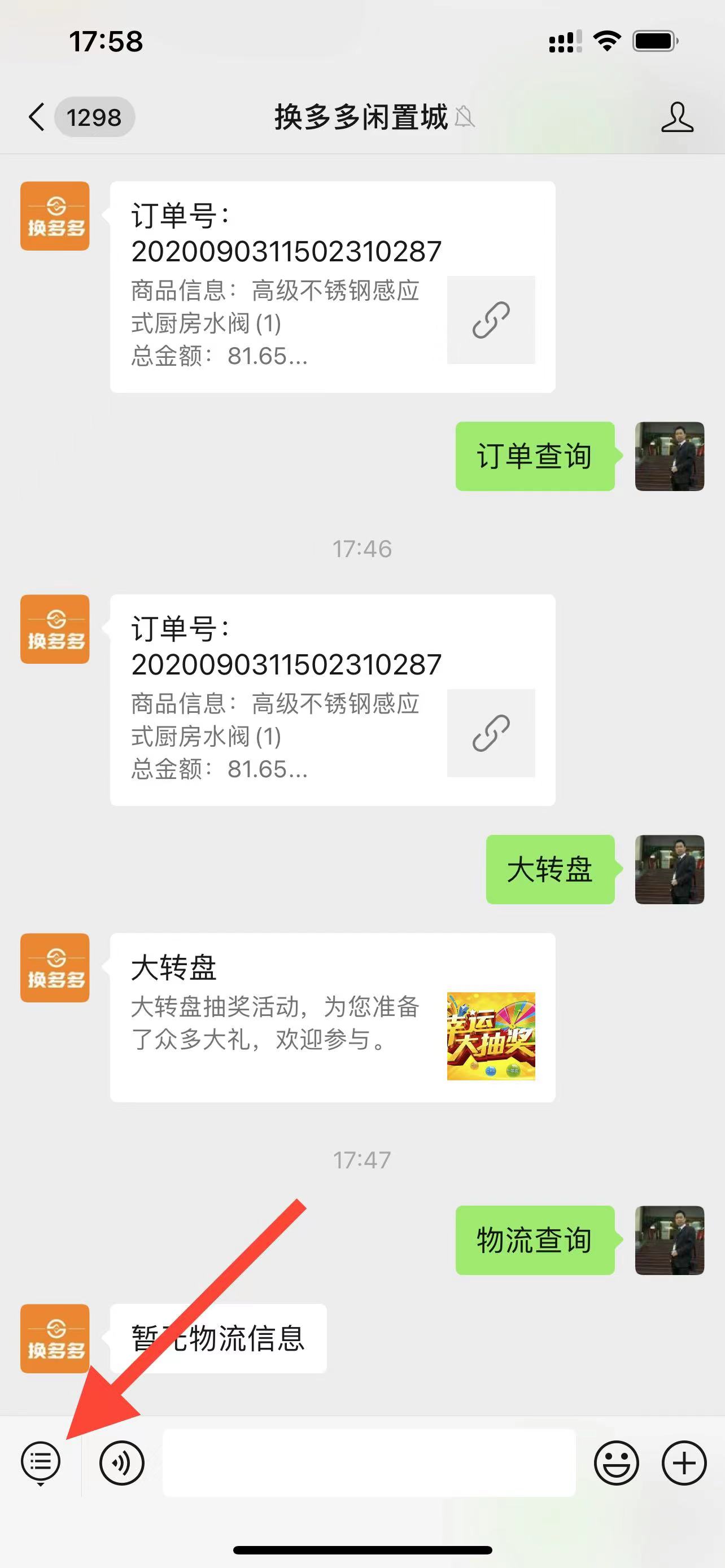This screenshot has width=725, height=1568.
Task: Open the service menu list icon
Action: pos(41,1462)
